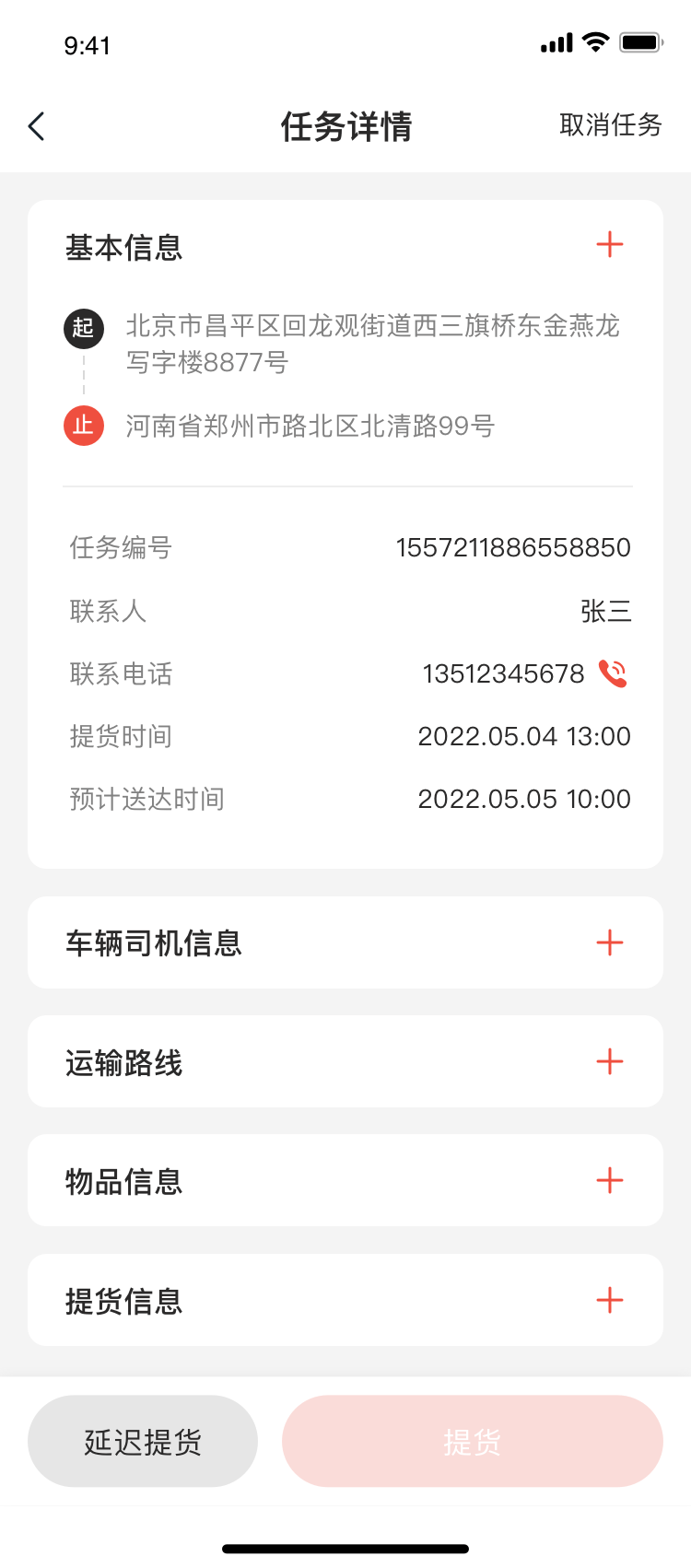Expand the 运输路线 section
This screenshot has width=691, height=1568.
pyautogui.click(x=610, y=1061)
